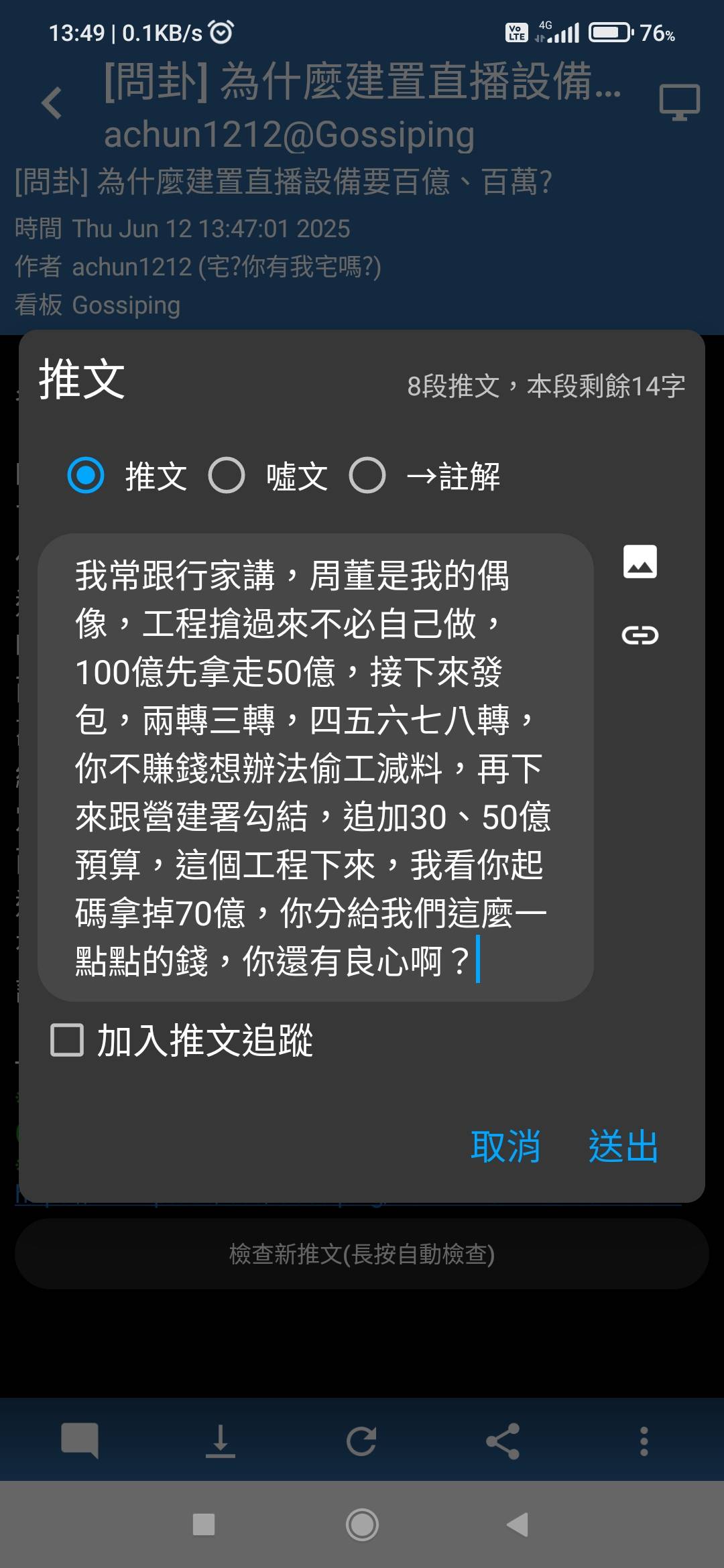The image size is (724, 1568).
Task: Open the image attachment picker
Action: click(642, 564)
